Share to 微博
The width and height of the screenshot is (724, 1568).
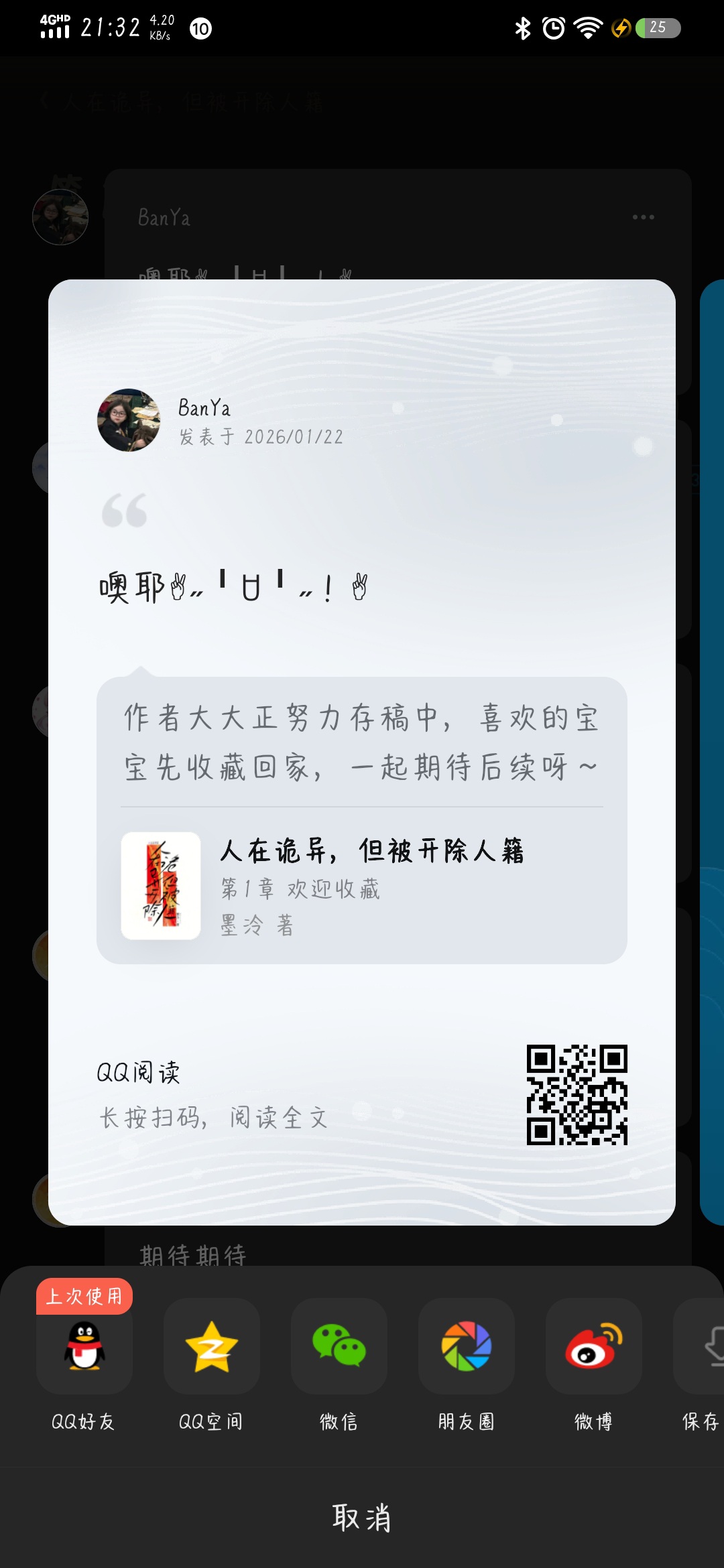click(594, 1347)
